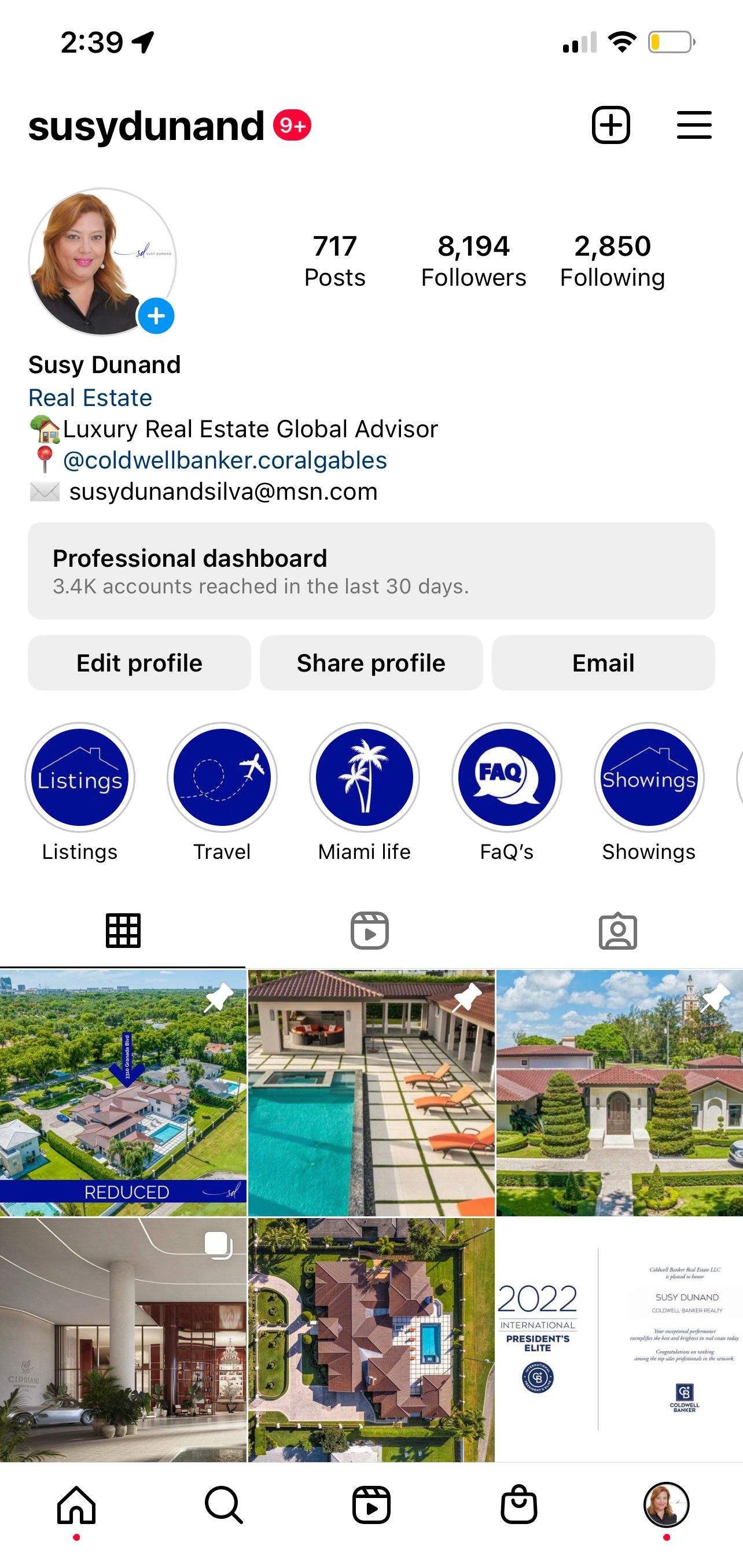Open the pinned REDUCED aerial listing post

123,1093
